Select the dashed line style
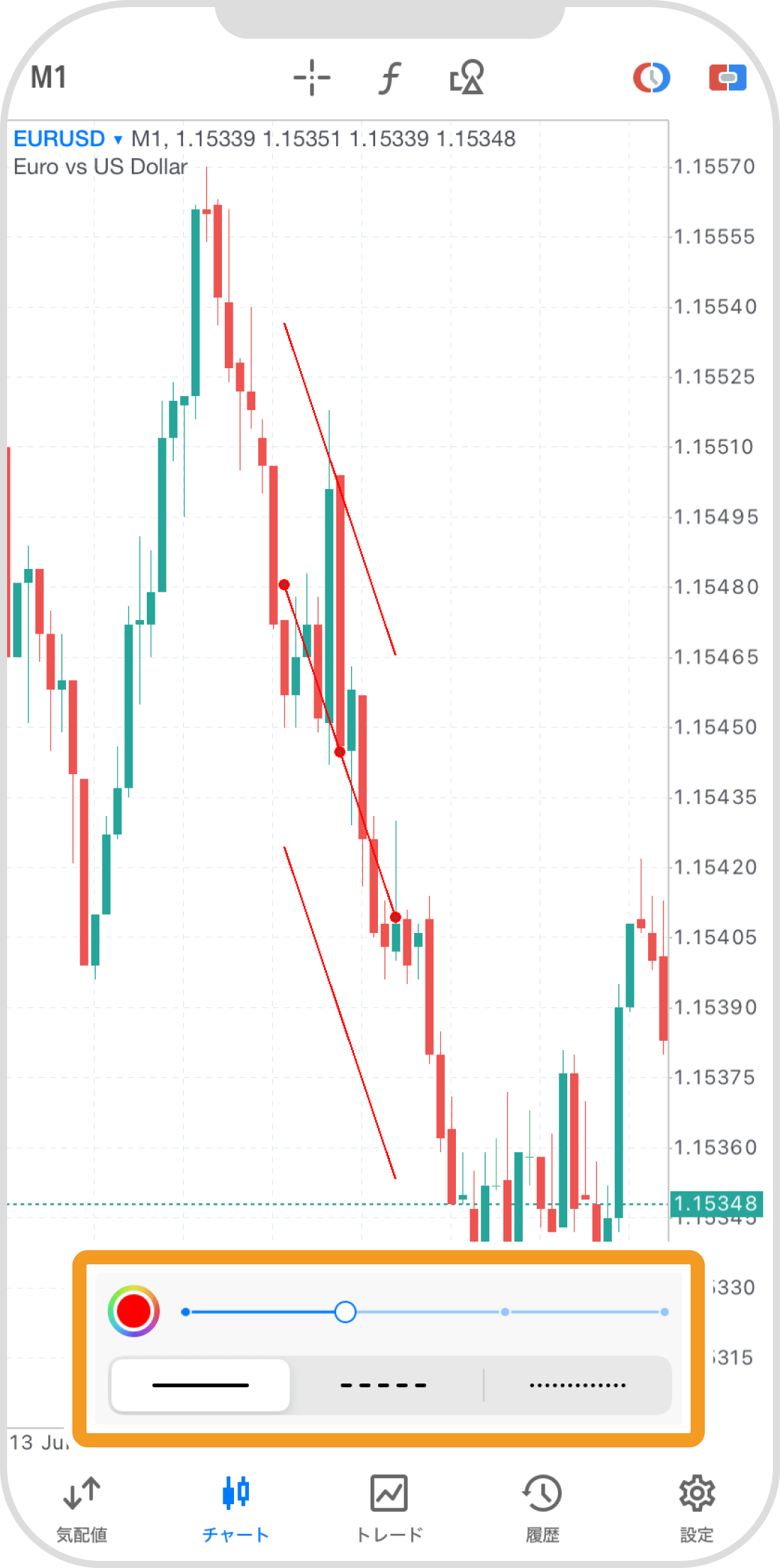Screen dimensions: 780x1568 tap(384, 1385)
